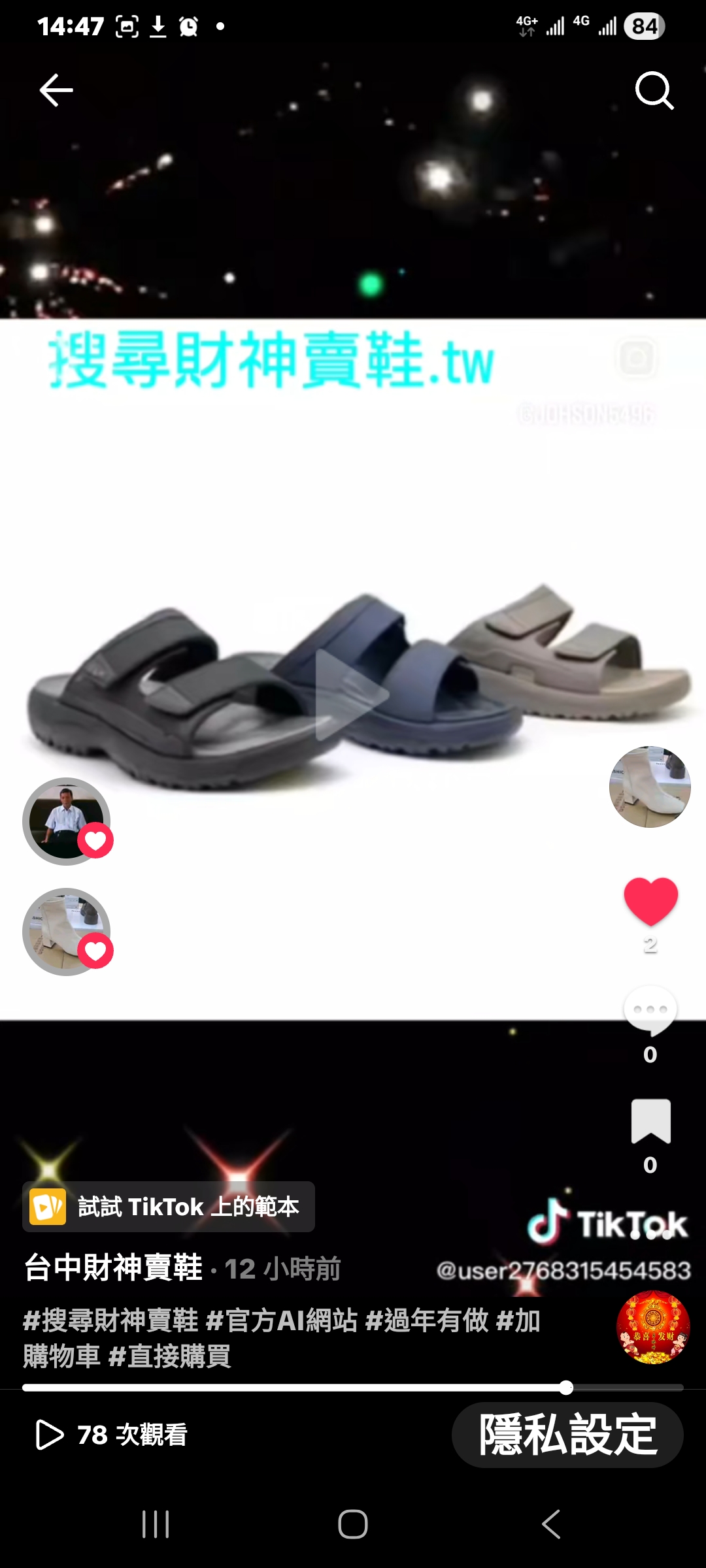Play the paused video
Viewport: 706px width, 1568px height.
pos(352,695)
